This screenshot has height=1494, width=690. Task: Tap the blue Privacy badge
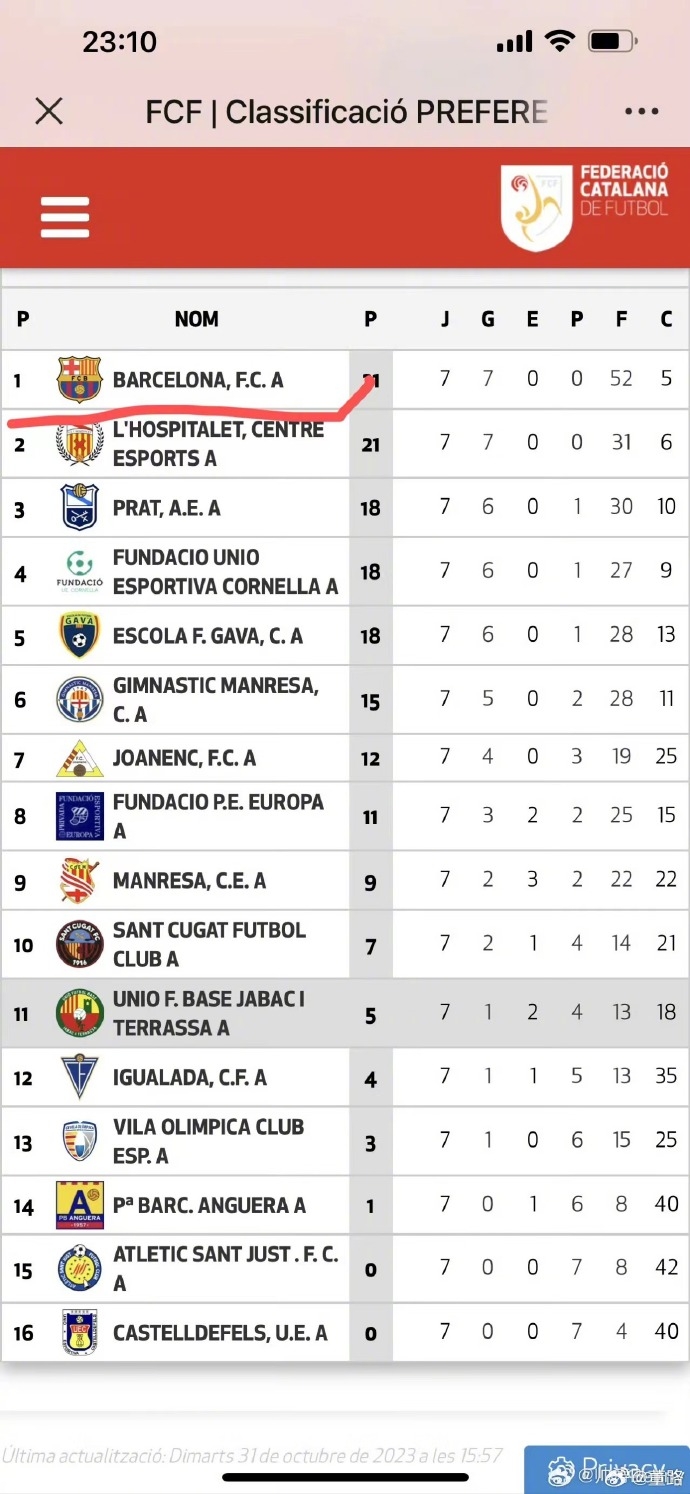607,1469
